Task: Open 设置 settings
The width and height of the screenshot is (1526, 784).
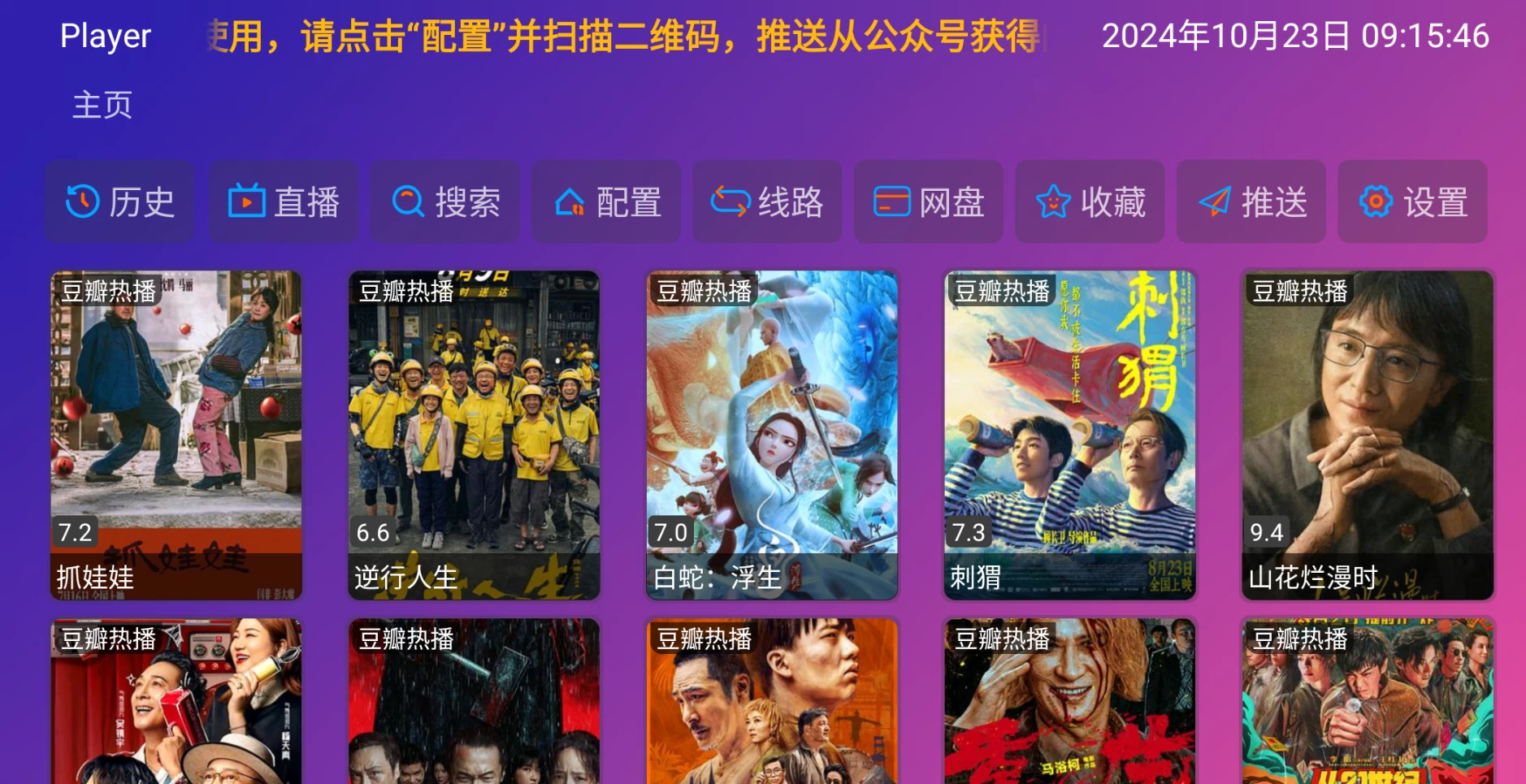Action: (x=1412, y=201)
